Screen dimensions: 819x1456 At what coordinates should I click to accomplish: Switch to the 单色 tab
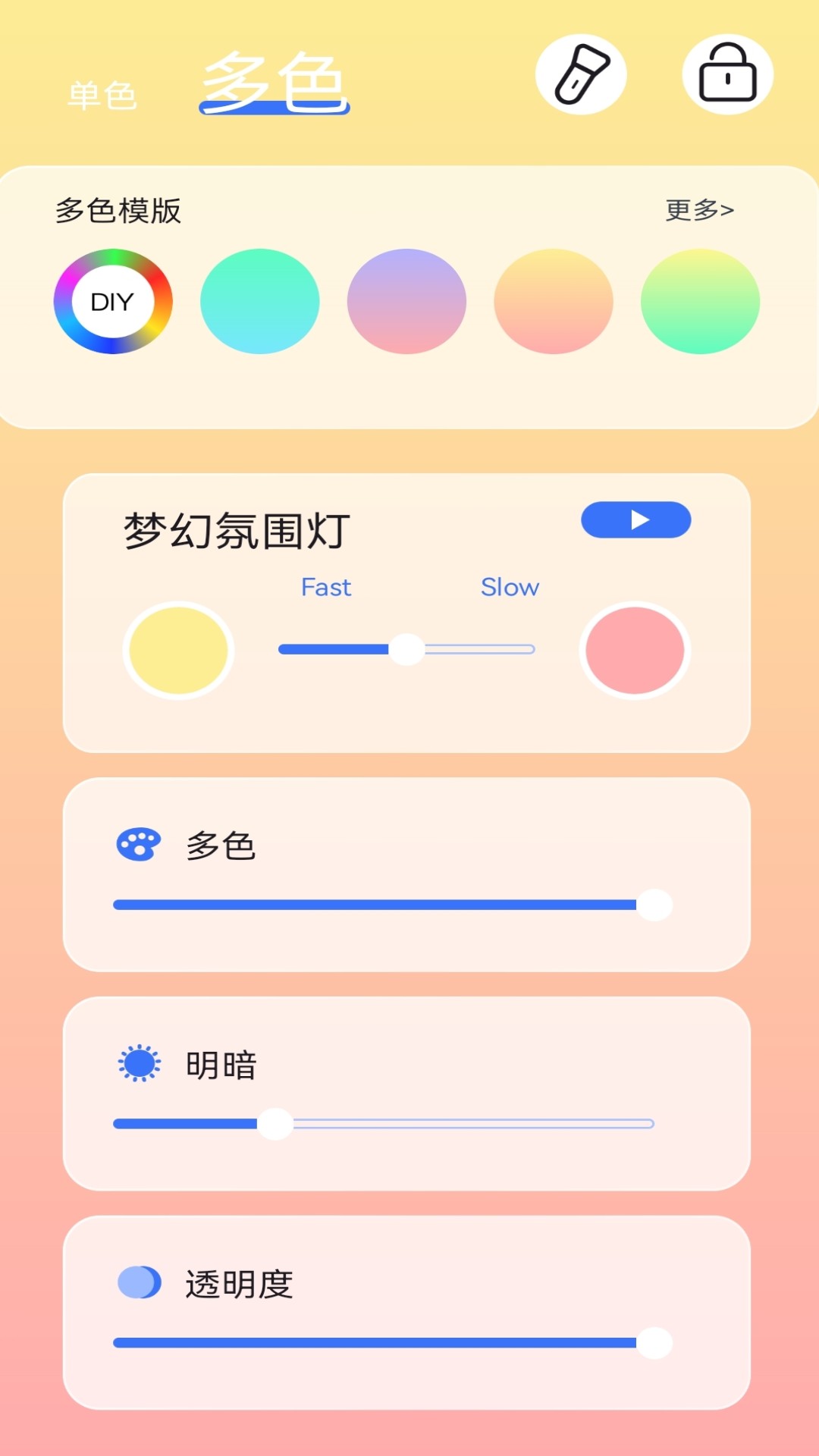pyautogui.click(x=103, y=93)
